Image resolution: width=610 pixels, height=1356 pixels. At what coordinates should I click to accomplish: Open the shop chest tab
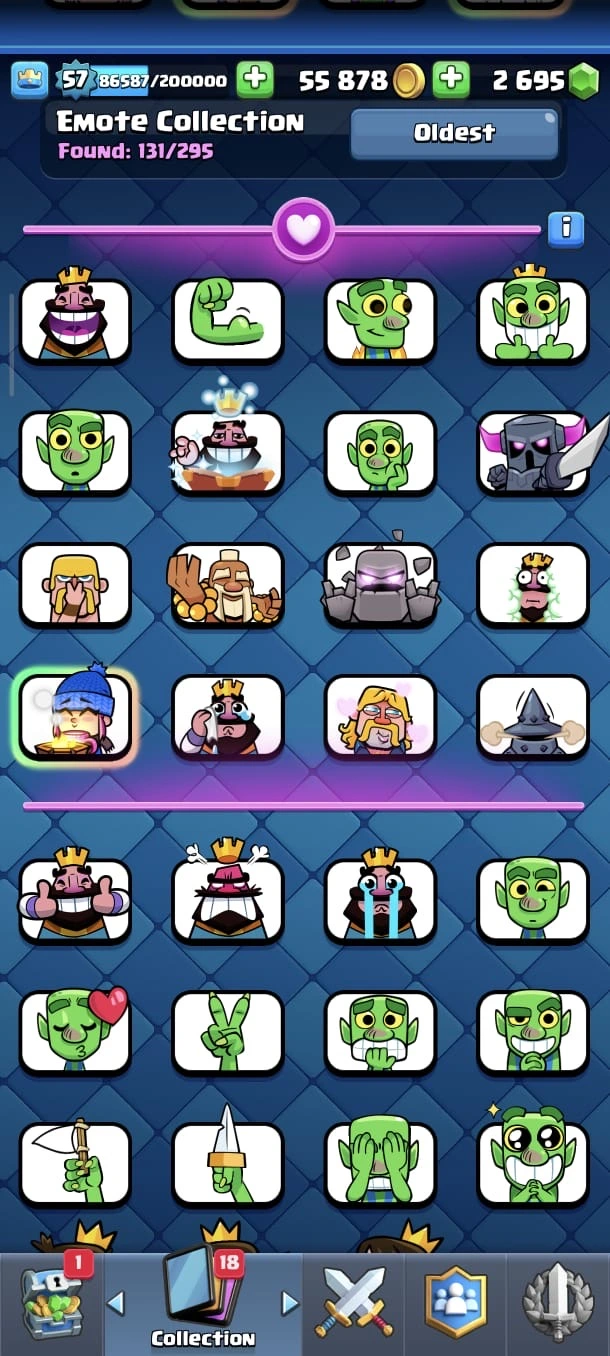pos(50,1300)
